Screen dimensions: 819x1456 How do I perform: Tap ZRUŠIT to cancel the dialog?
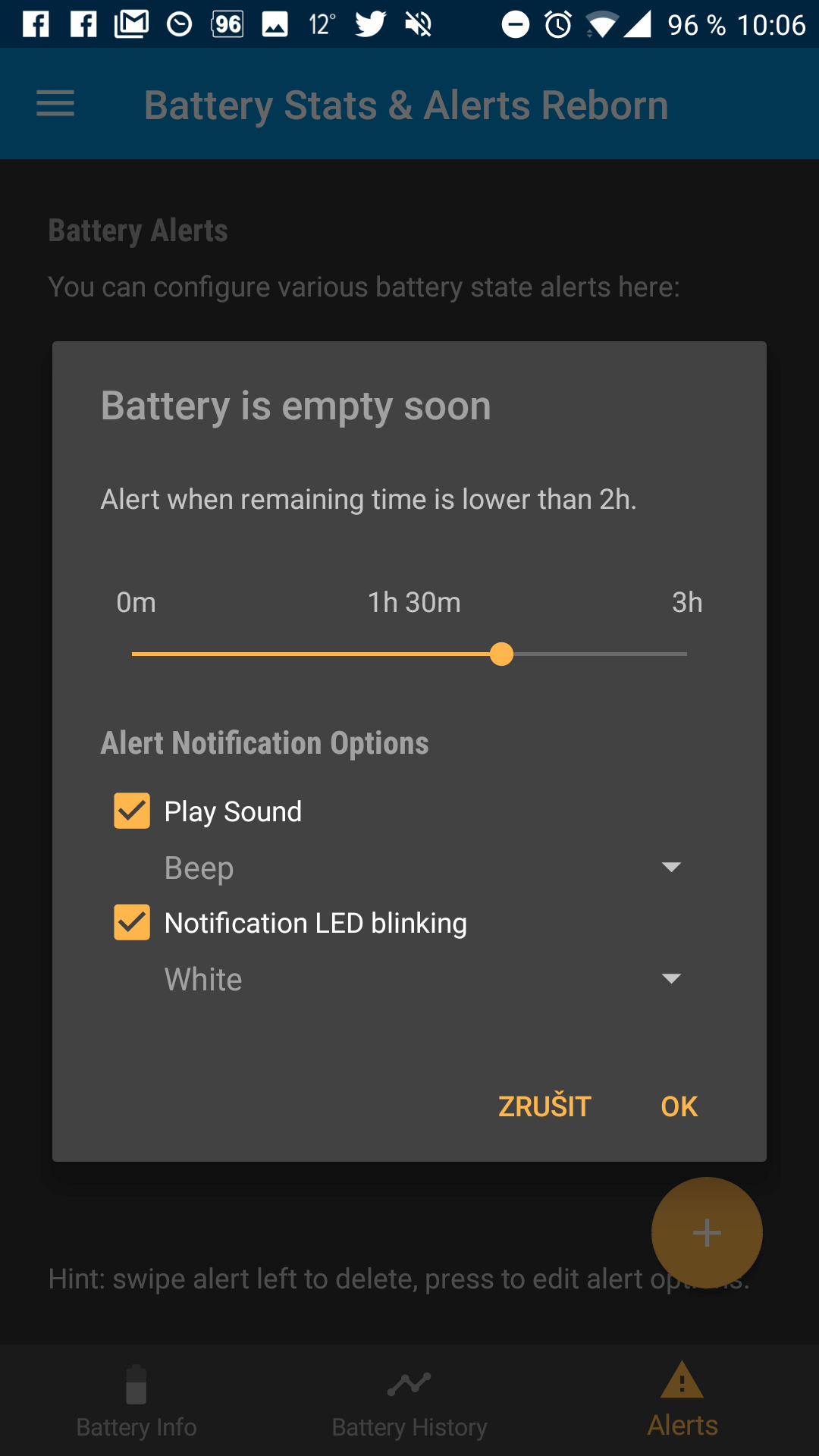tap(544, 1106)
